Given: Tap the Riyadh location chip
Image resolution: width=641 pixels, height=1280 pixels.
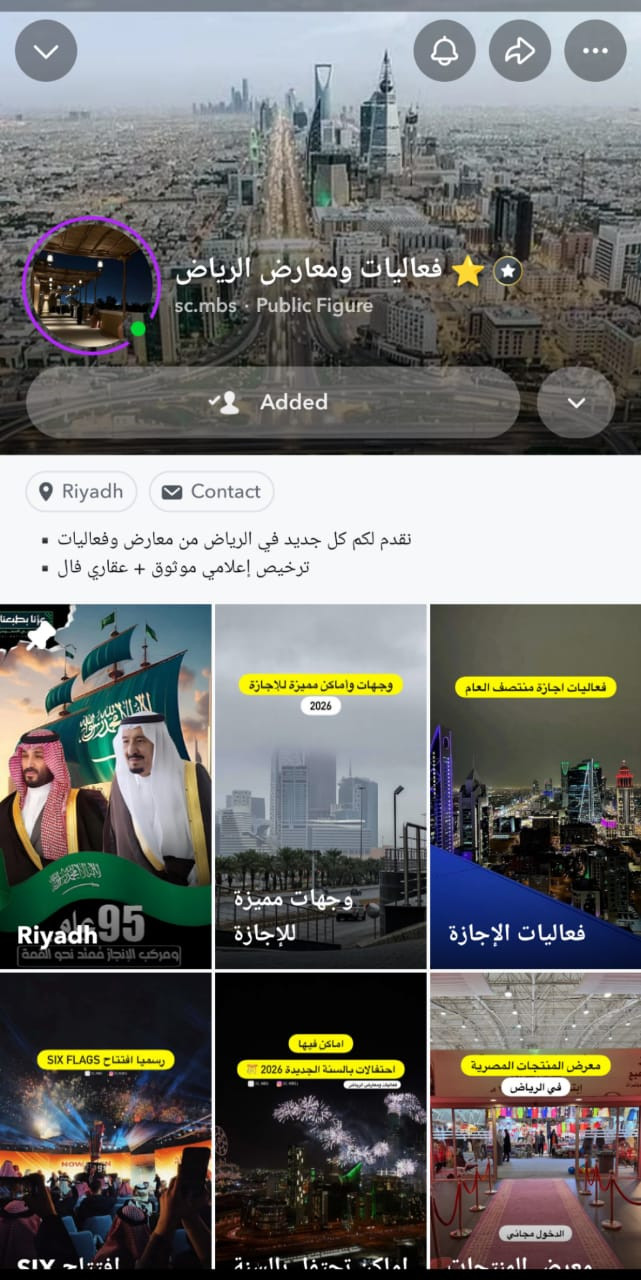Looking at the screenshot, I should pos(81,491).
